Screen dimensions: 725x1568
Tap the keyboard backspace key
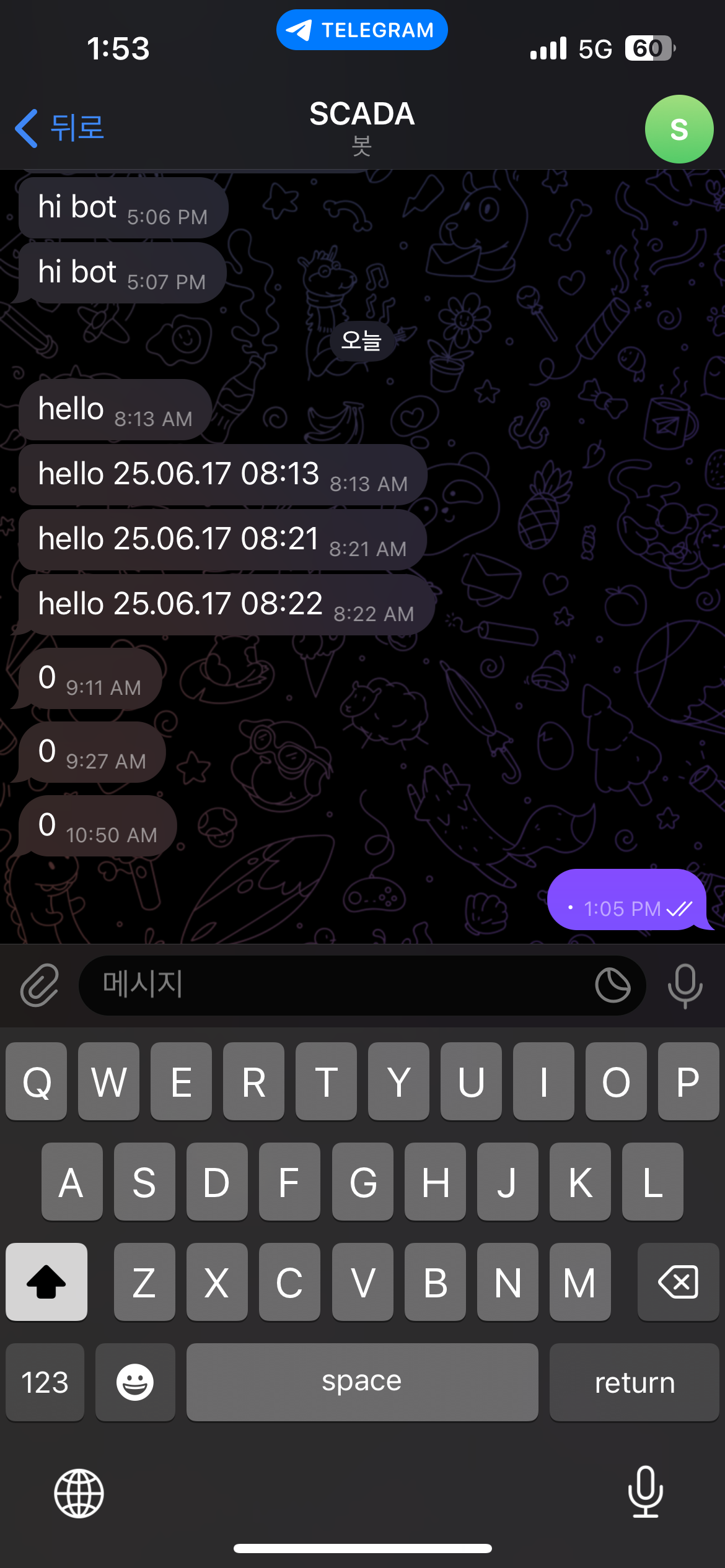pos(678,1282)
